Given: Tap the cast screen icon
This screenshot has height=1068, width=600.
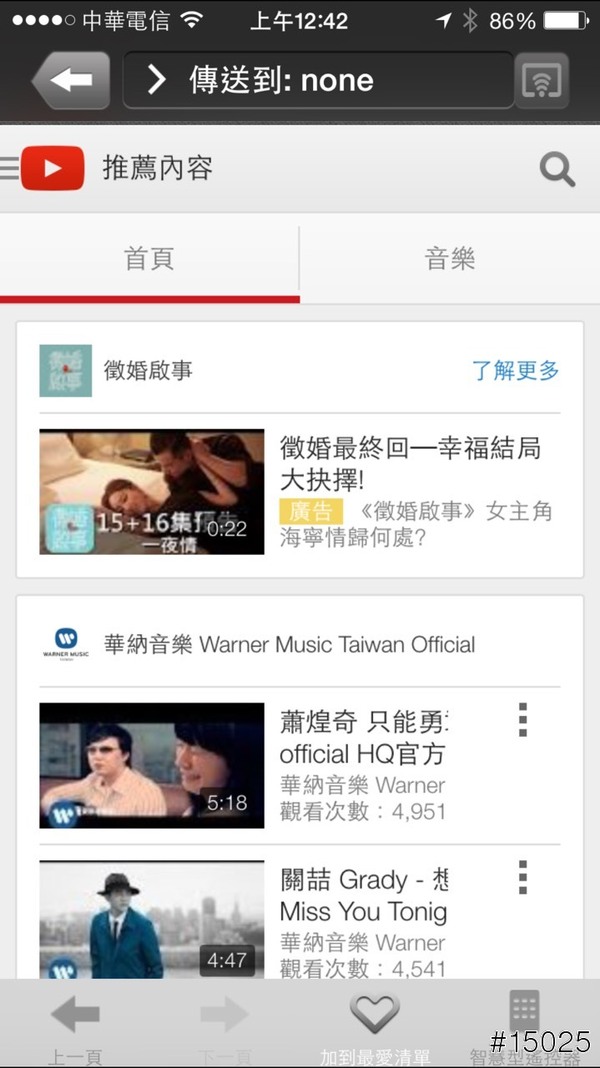Looking at the screenshot, I should tap(542, 81).
